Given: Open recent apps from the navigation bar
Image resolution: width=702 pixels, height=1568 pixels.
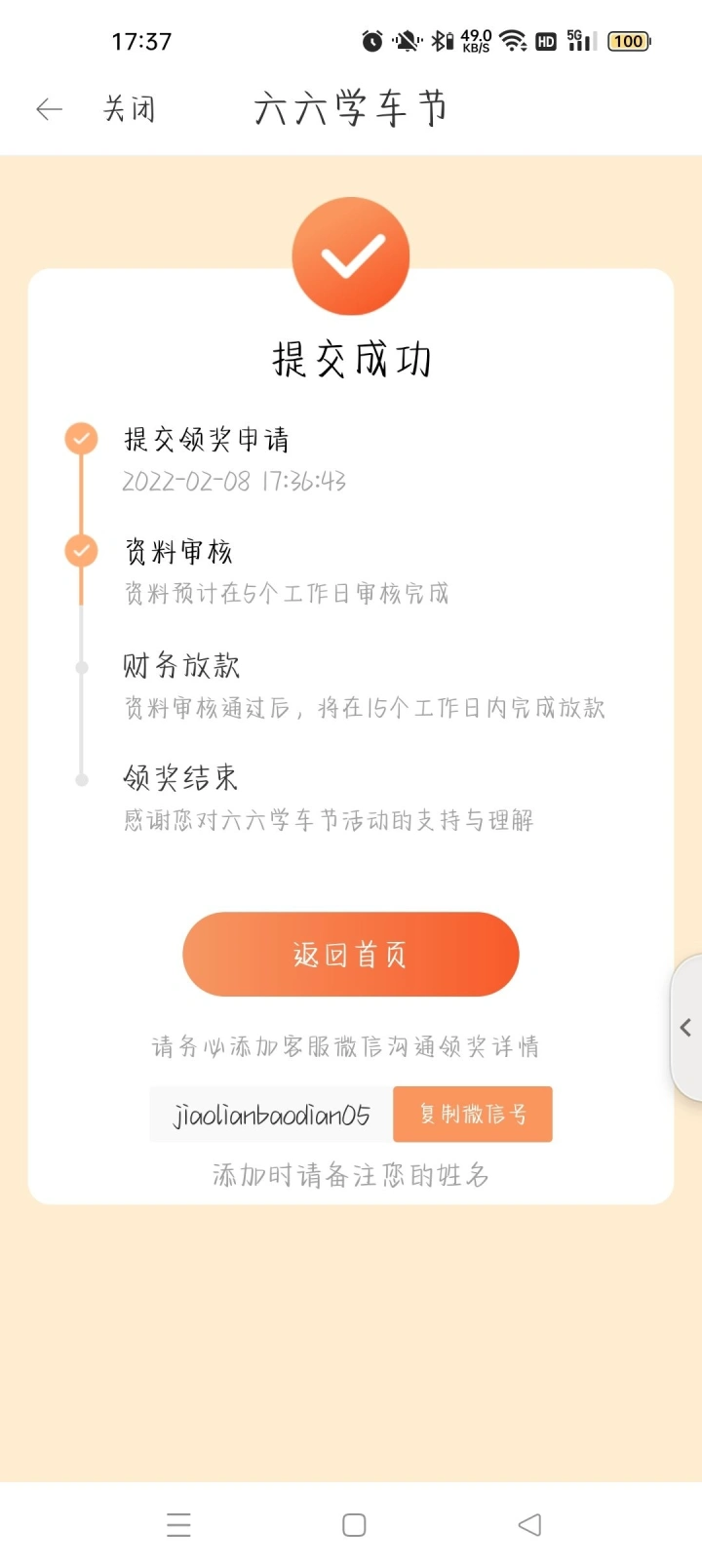Looking at the screenshot, I should coord(178,1524).
